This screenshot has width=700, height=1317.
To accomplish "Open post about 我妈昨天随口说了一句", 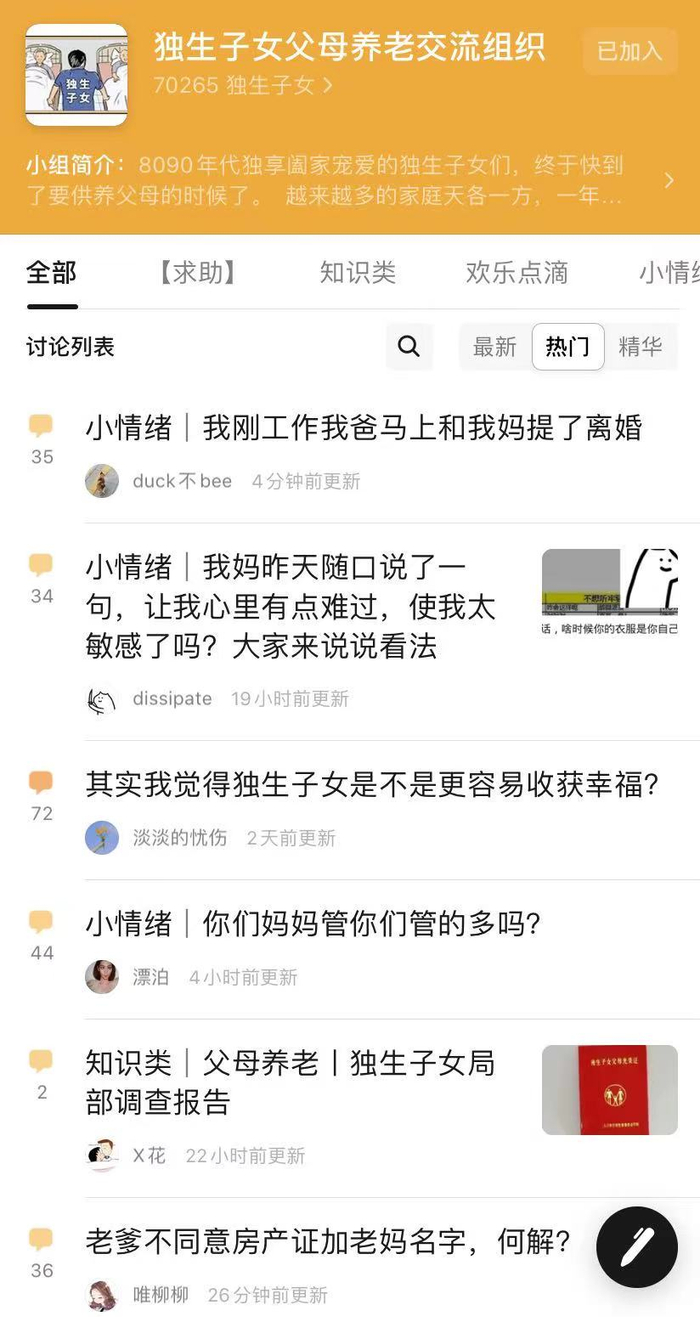I will click(290, 607).
